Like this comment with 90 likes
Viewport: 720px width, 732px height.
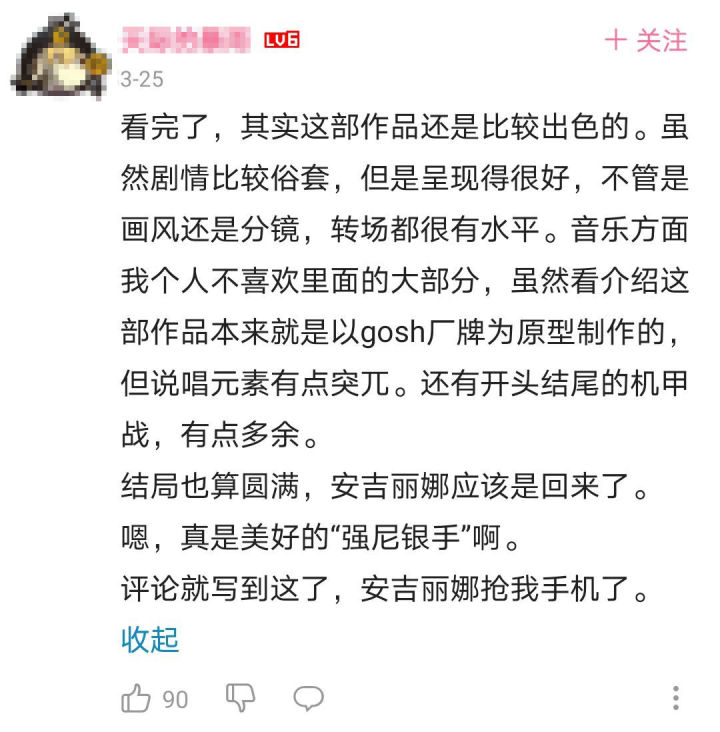click(136, 698)
